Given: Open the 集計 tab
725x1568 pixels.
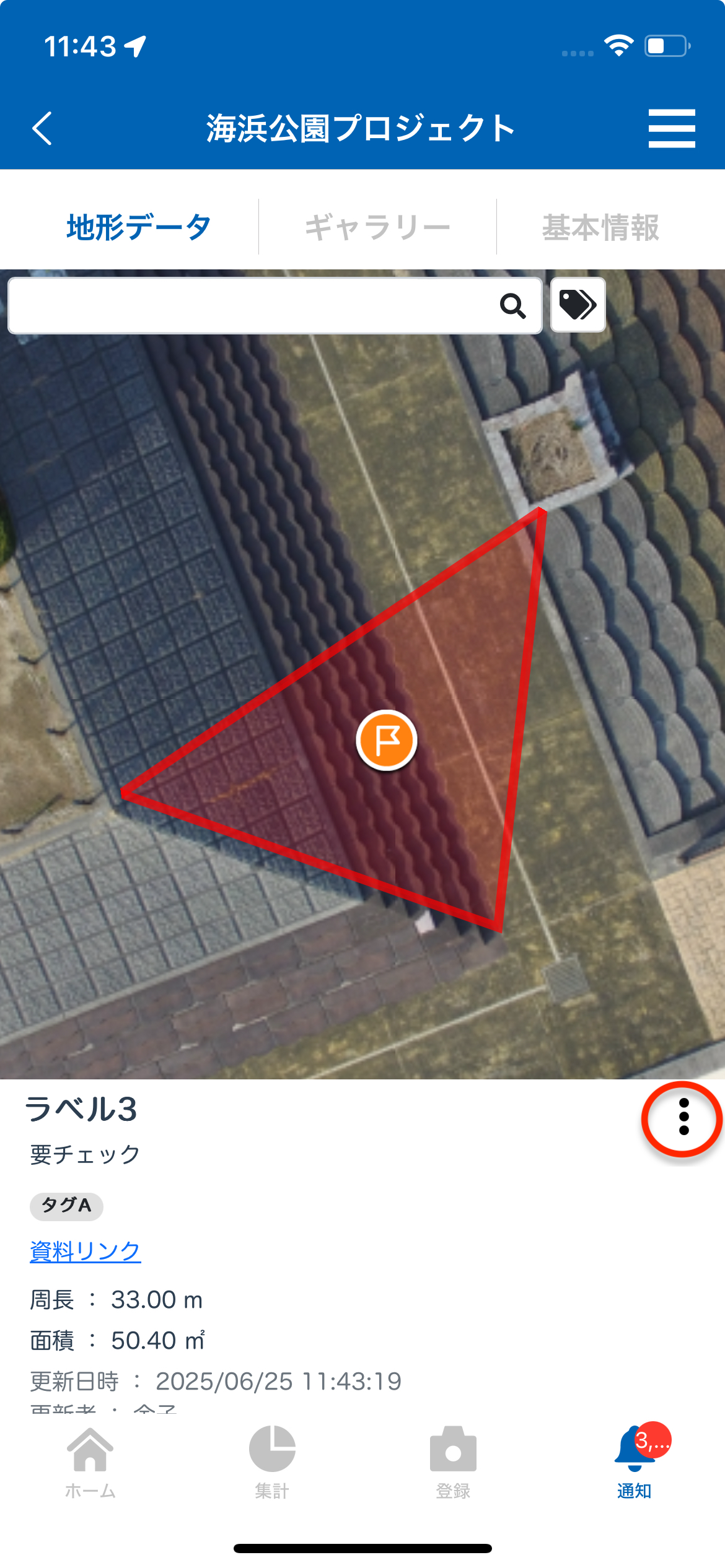Looking at the screenshot, I should tap(272, 1463).
